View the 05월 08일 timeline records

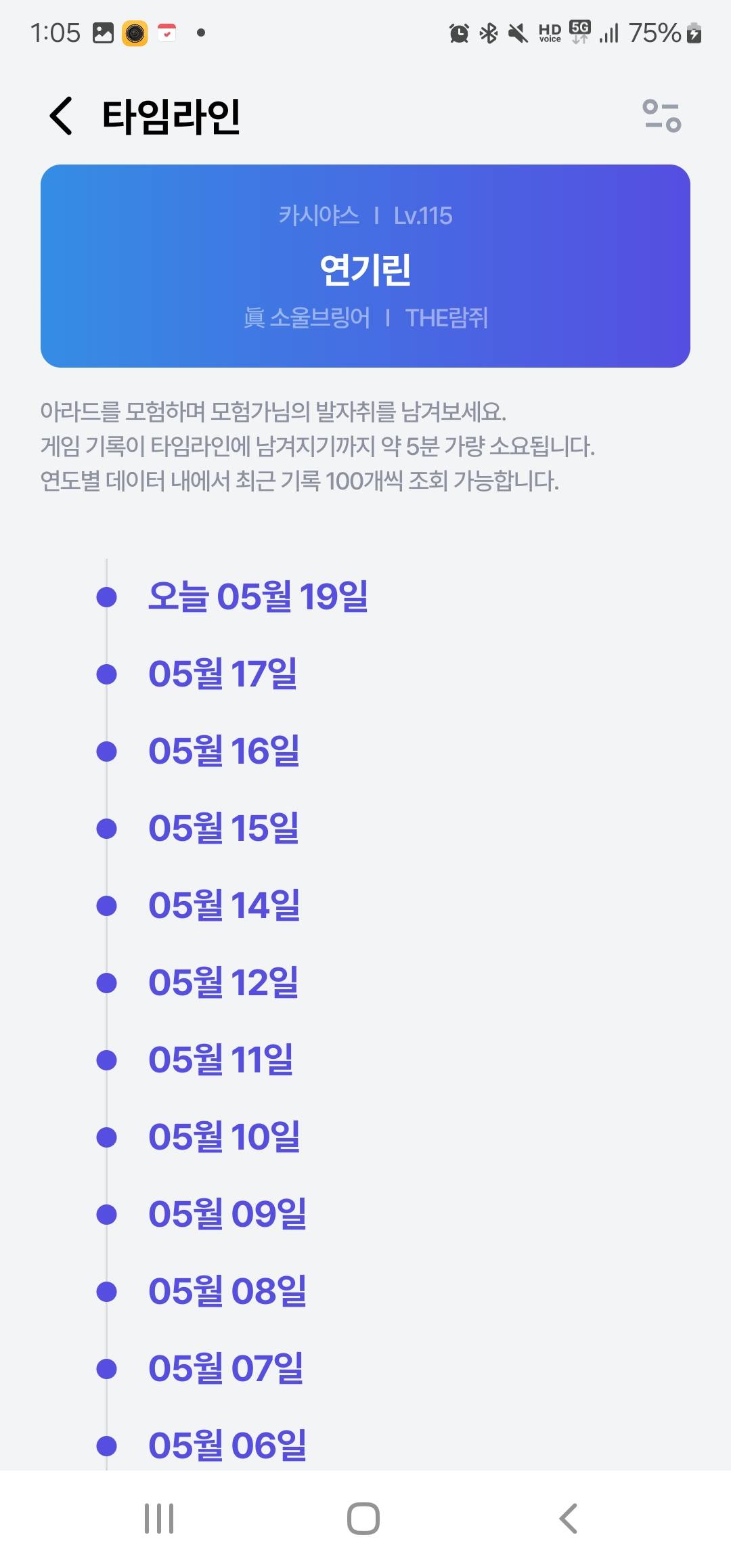pos(227,1291)
